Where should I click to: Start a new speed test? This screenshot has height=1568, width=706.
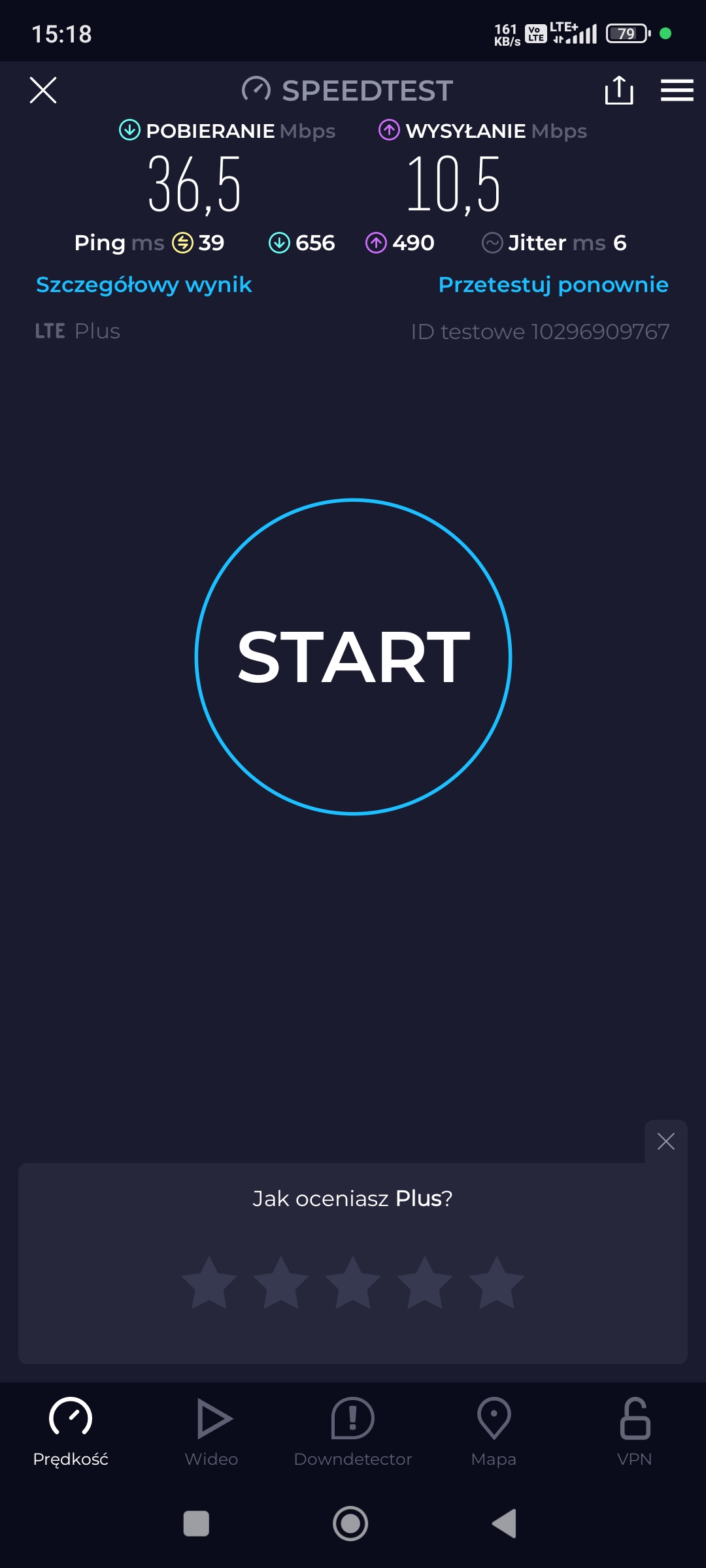(x=353, y=657)
